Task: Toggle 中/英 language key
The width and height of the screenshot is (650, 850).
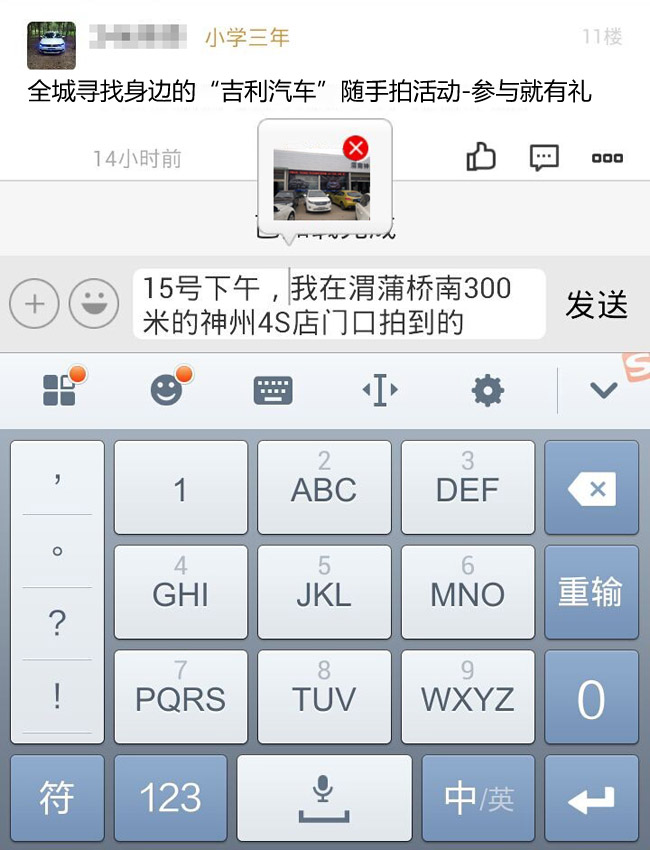Action: click(479, 797)
